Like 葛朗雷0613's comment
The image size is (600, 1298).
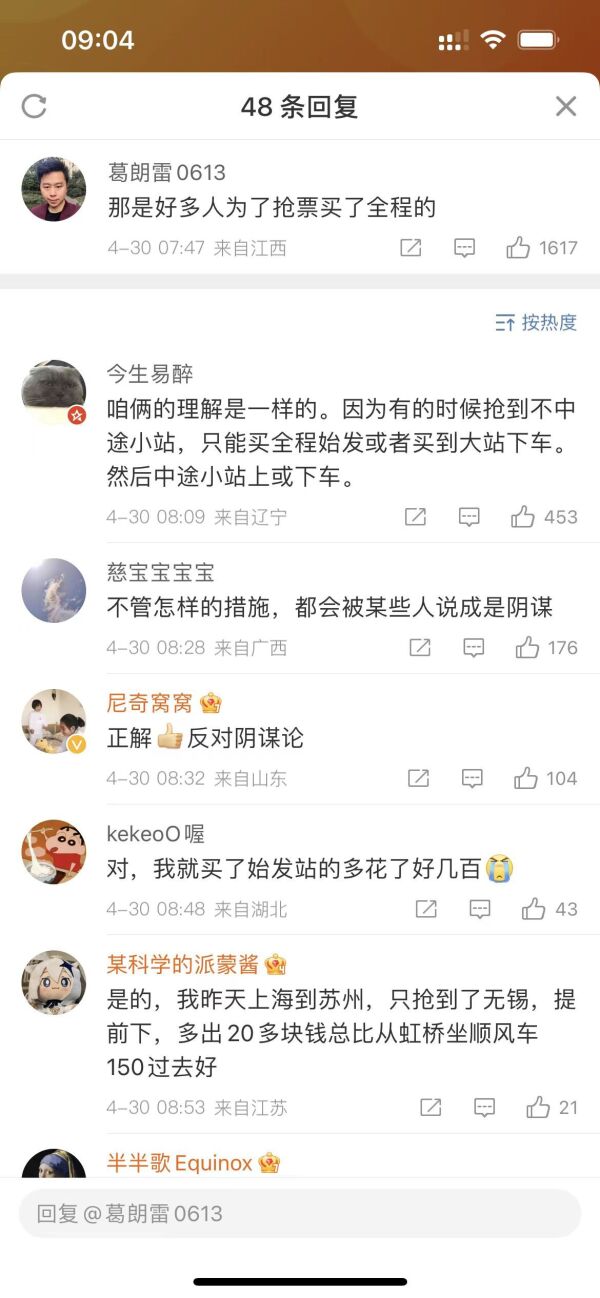(518, 248)
